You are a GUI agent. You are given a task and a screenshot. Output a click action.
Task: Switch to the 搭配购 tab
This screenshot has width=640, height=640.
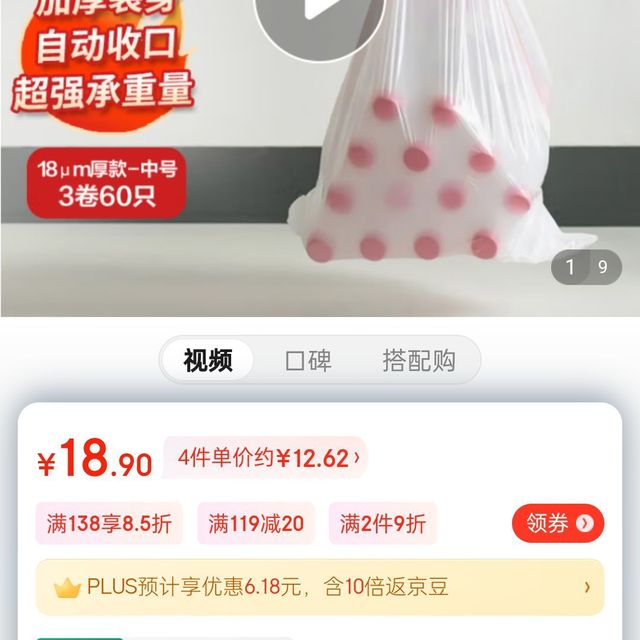pyautogui.click(x=418, y=360)
